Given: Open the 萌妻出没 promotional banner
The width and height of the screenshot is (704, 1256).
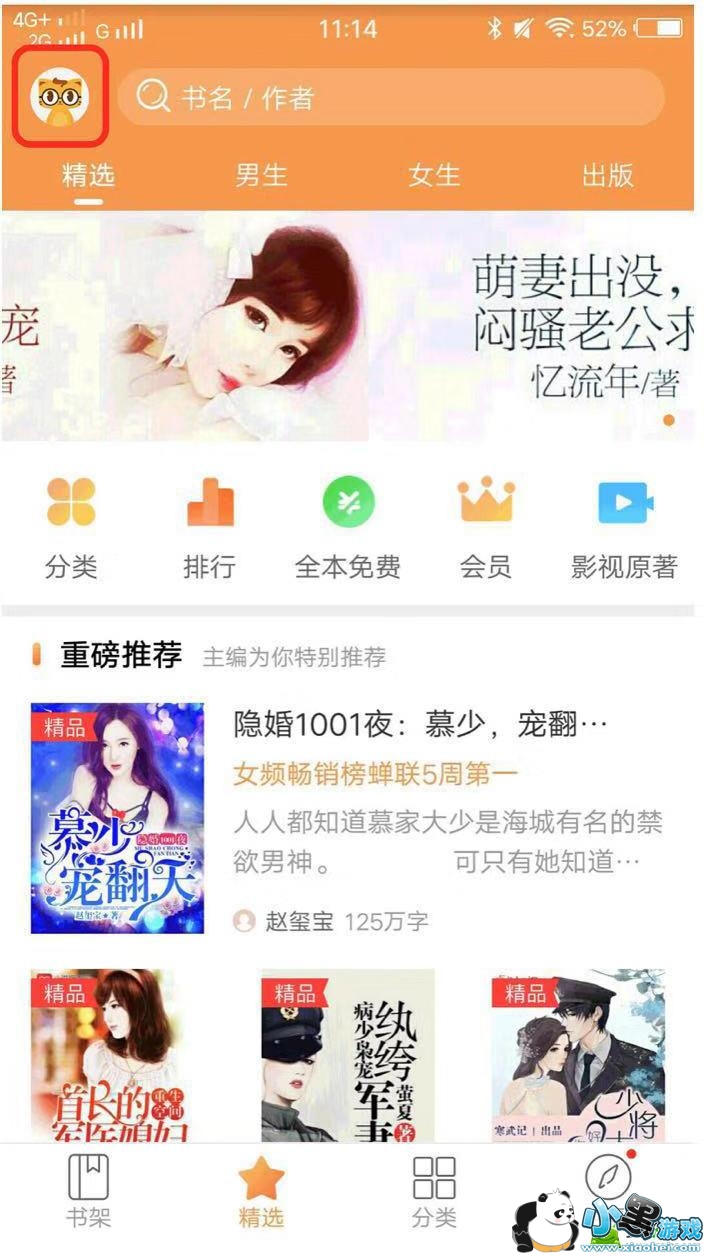Looking at the screenshot, I should [x=348, y=326].
